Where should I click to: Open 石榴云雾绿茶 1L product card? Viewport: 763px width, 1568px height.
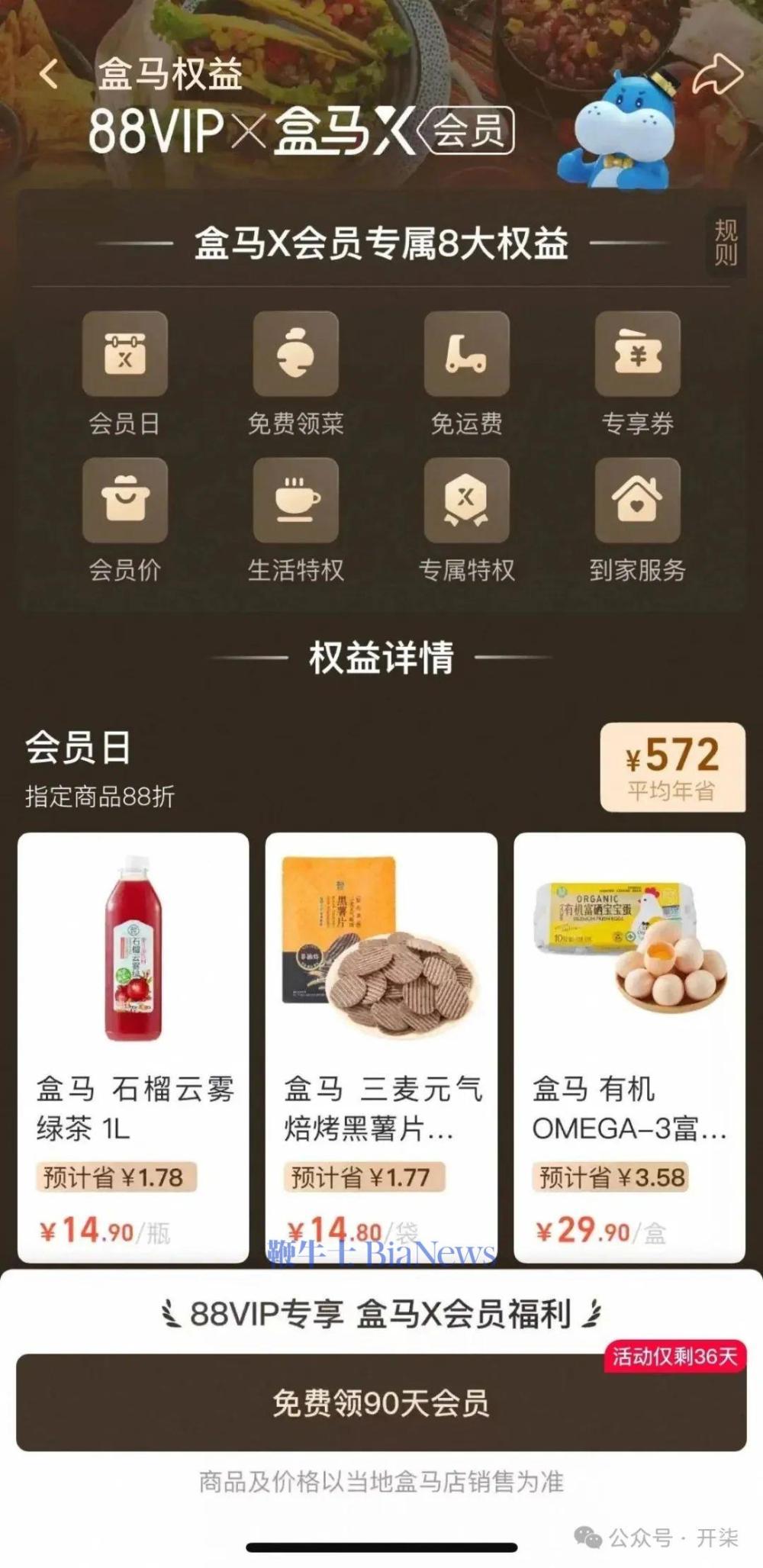tap(134, 1045)
